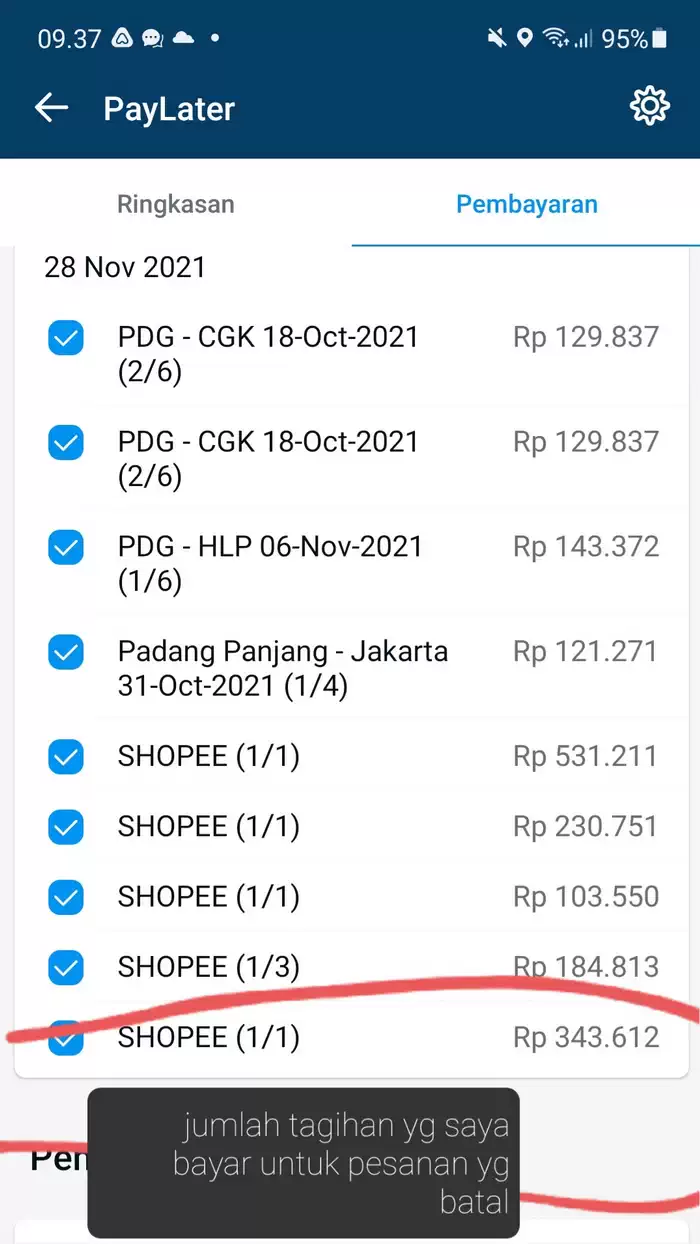Go back from the PayLater screen
700x1244 pixels.
coord(51,108)
